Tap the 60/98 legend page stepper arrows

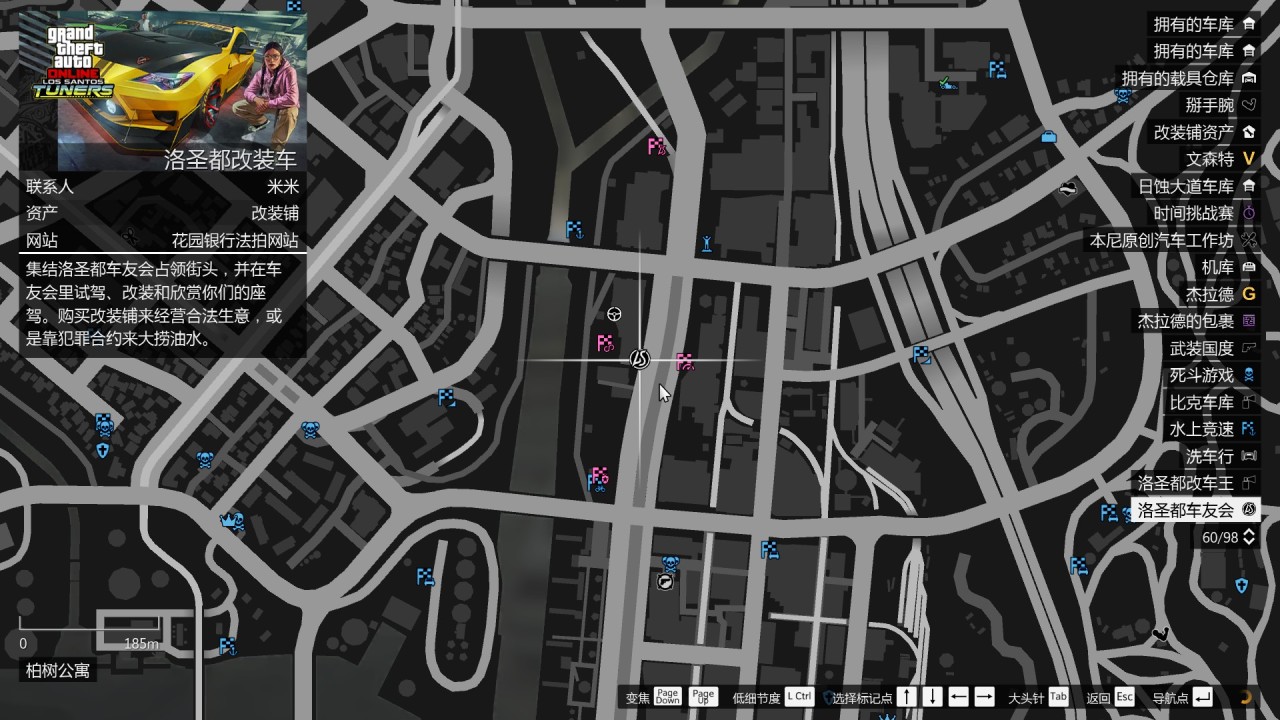coord(1248,537)
